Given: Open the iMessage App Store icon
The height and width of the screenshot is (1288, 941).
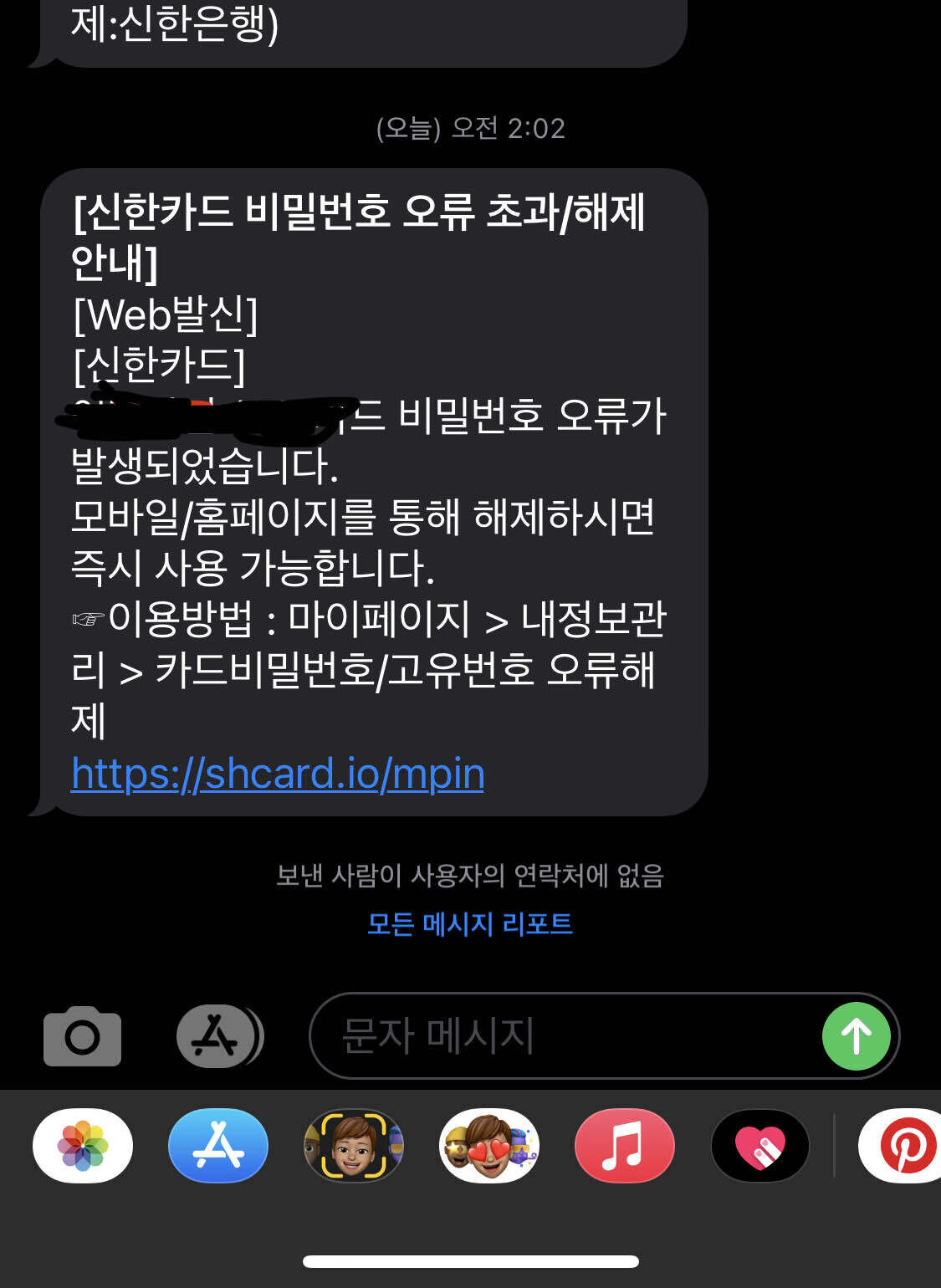Looking at the screenshot, I should click(x=217, y=1035).
